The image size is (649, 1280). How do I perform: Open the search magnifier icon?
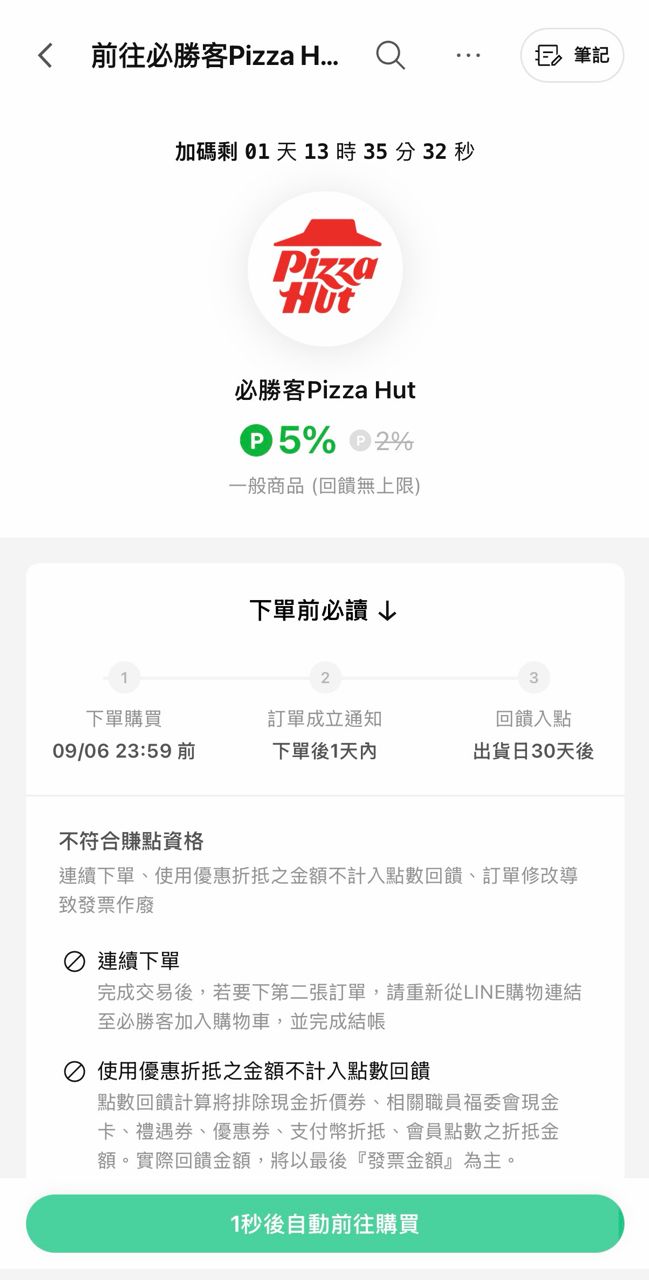(x=390, y=55)
